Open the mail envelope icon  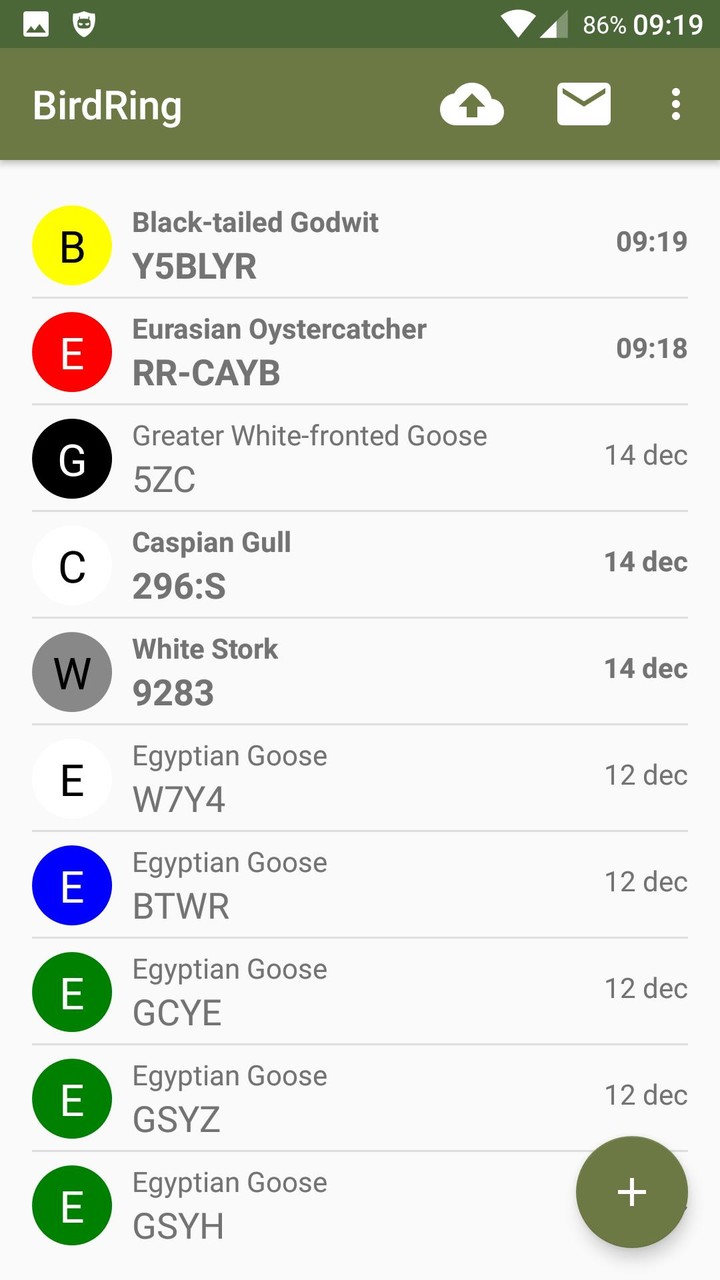(x=584, y=104)
